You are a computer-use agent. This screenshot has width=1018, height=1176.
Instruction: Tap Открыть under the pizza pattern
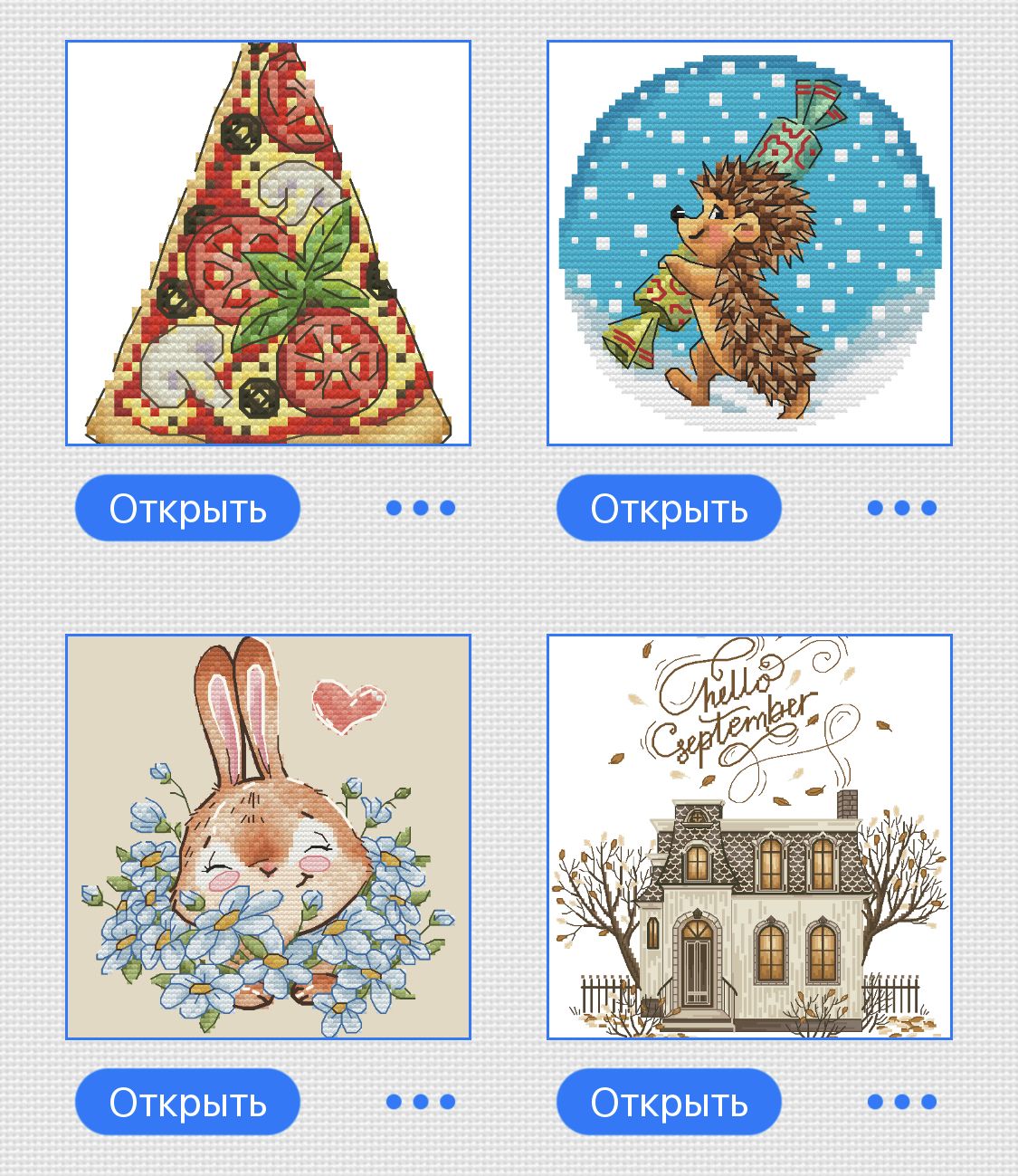pos(187,508)
